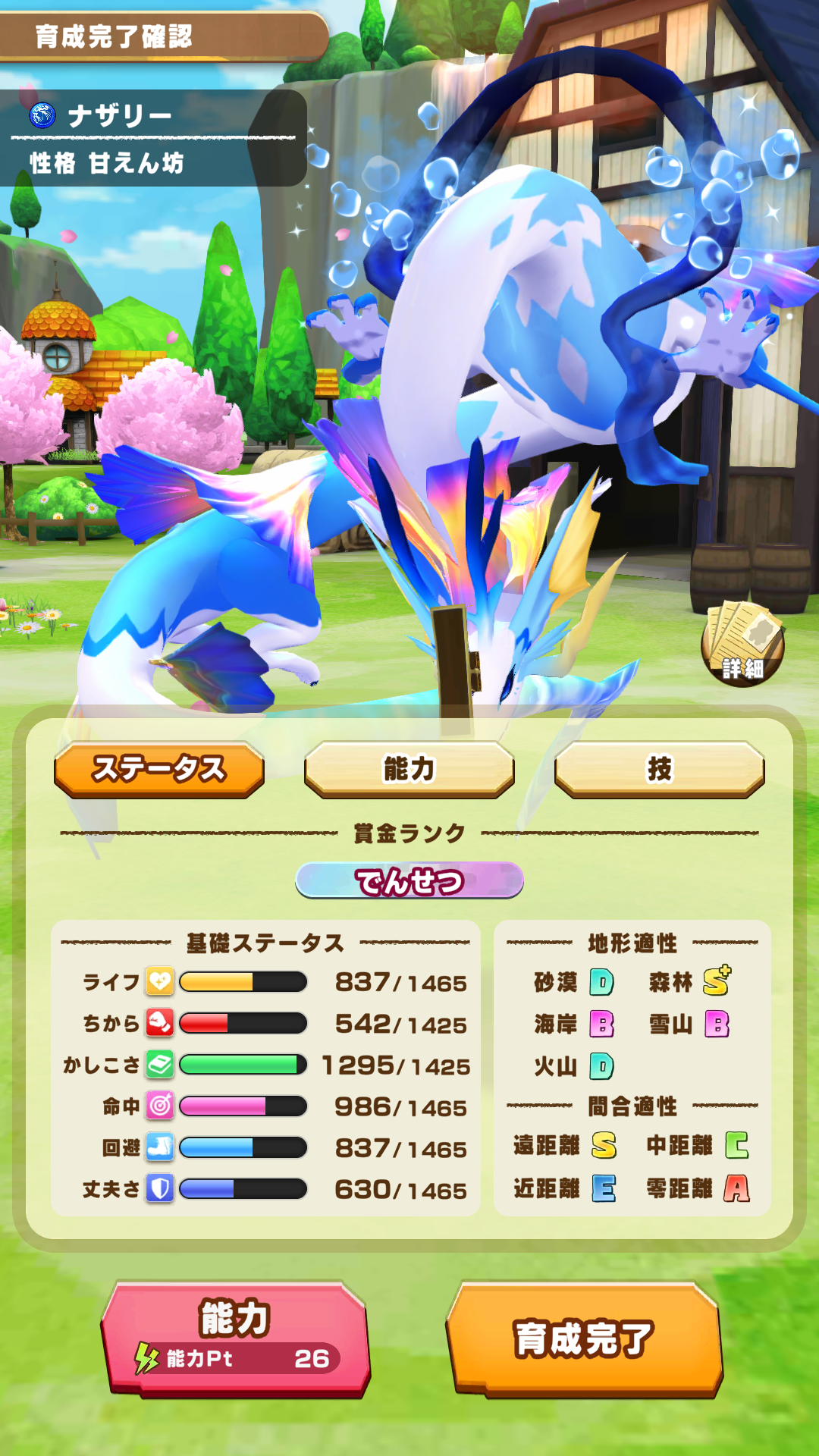
Task: Switch to the ステータス tab
Action: tap(159, 769)
